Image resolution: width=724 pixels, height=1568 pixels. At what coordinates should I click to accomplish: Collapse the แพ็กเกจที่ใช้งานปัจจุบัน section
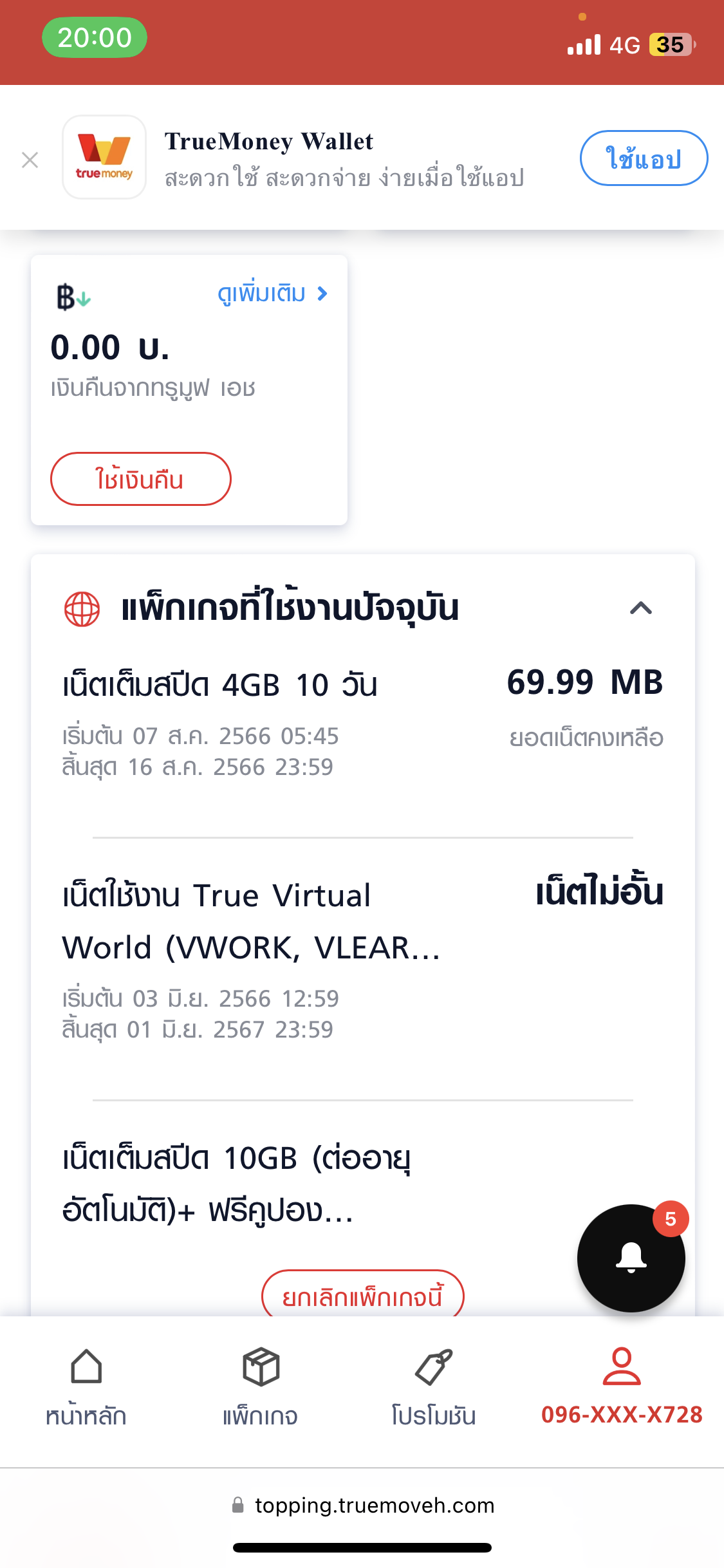point(641,608)
